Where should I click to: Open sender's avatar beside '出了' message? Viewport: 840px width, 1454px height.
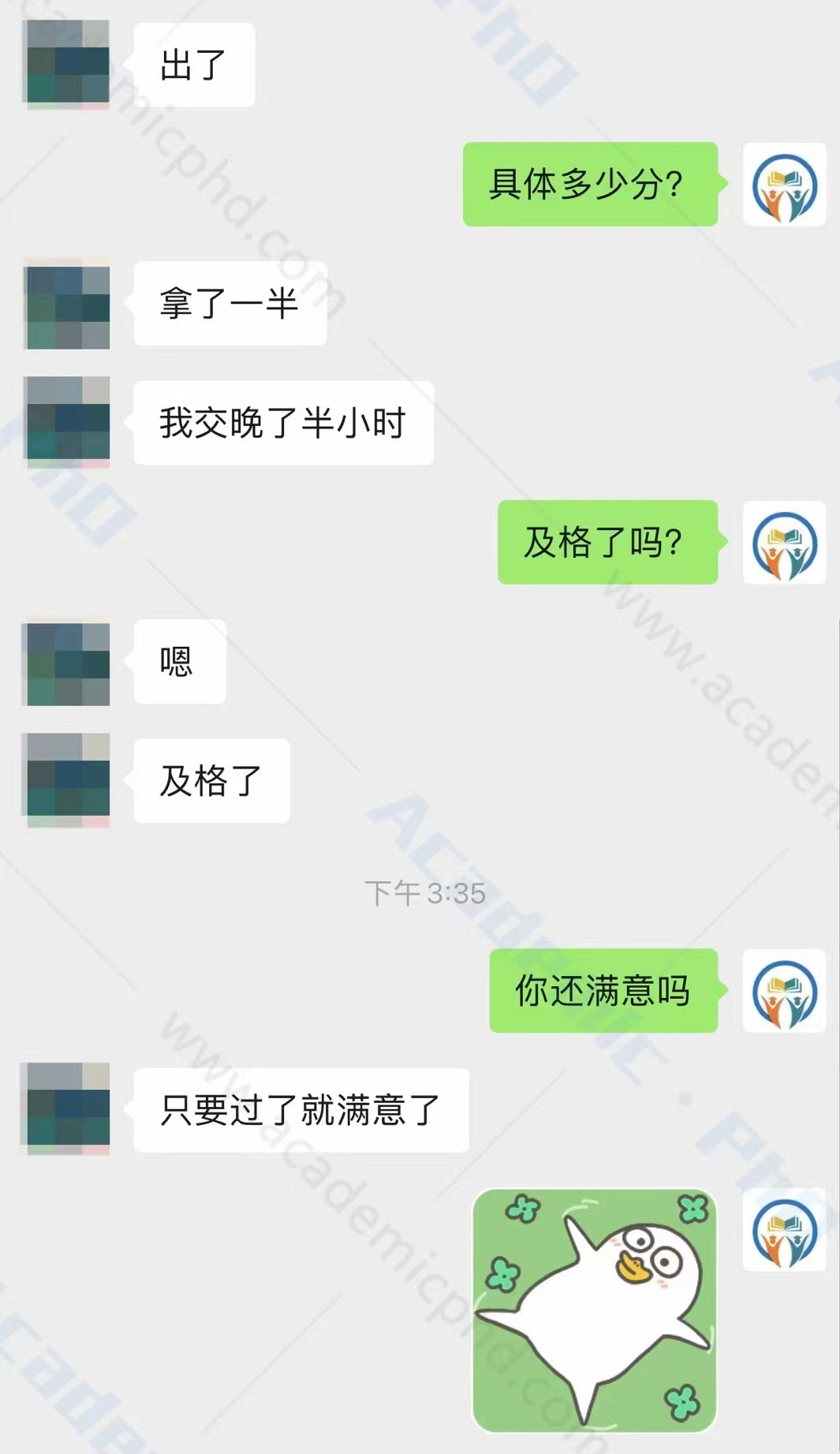point(68,65)
